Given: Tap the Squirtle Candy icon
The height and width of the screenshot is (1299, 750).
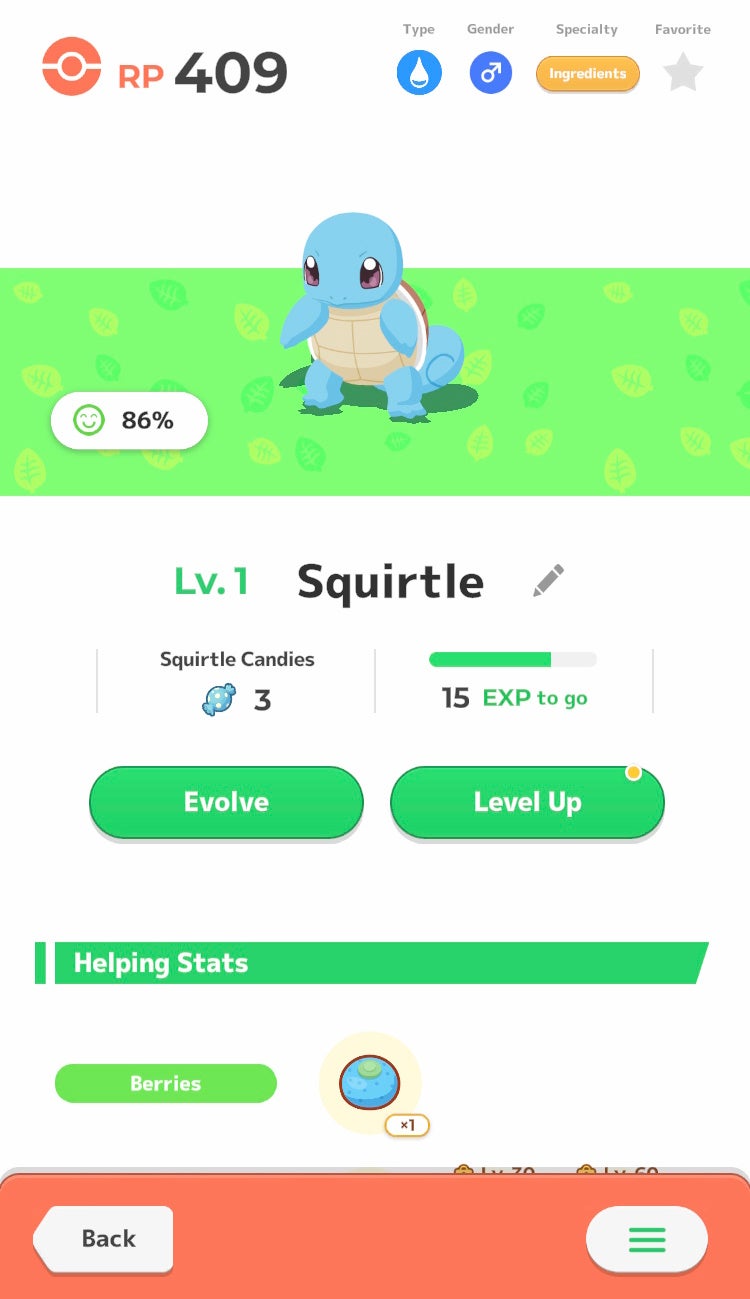Looking at the screenshot, I should click(218, 699).
